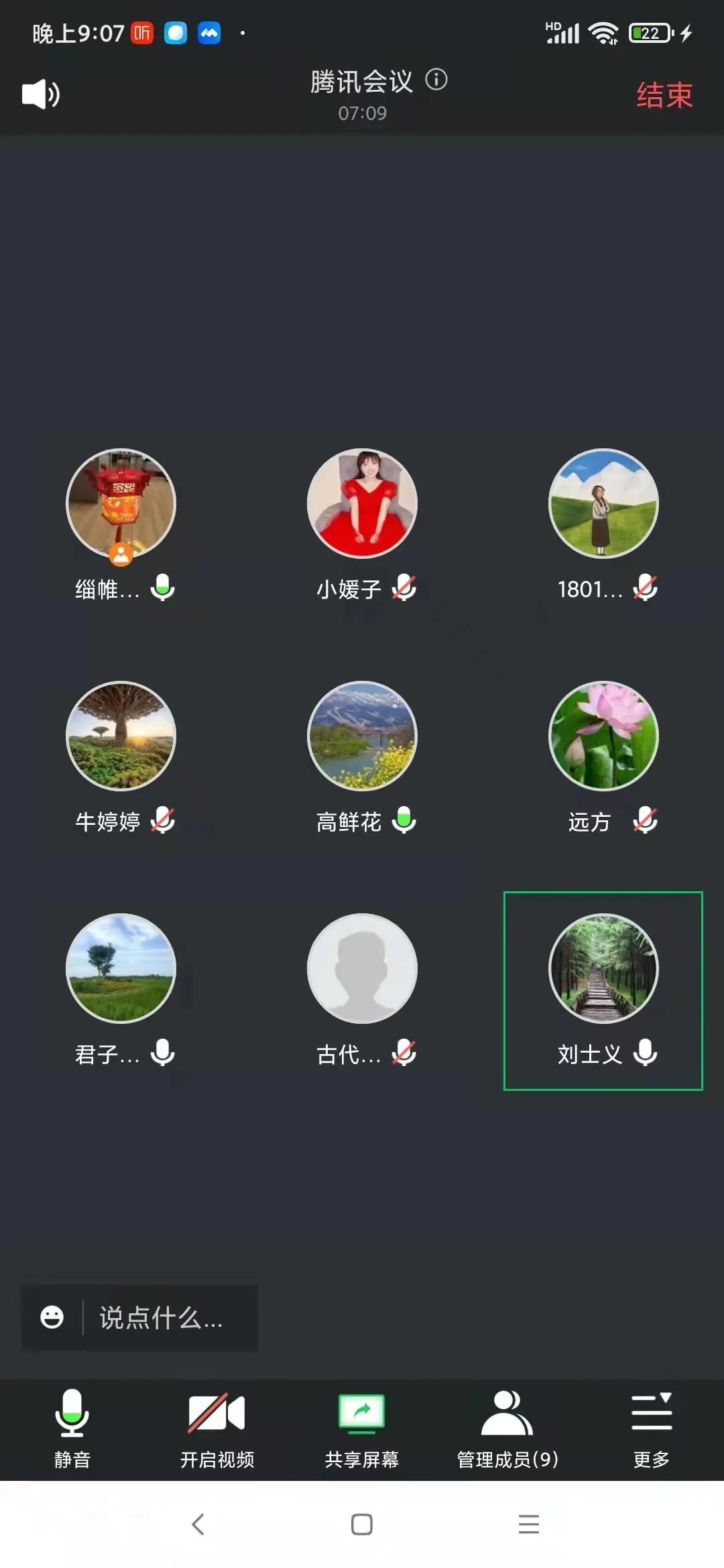Screen dimensions: 724x1568
Task: Select participant 远方
Action: [x=603, y=736]
